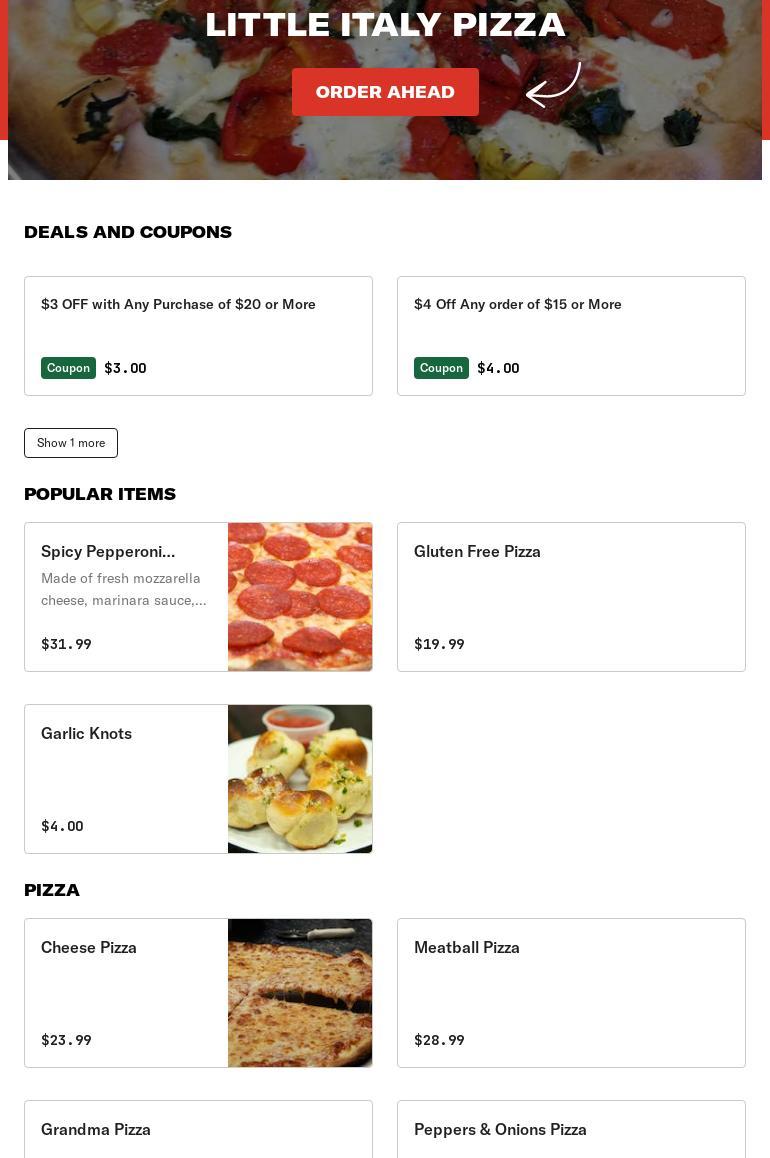Open the Grandma Pizza item
This screenshot has width=770, height=1158.
[x=198, y=1130]
